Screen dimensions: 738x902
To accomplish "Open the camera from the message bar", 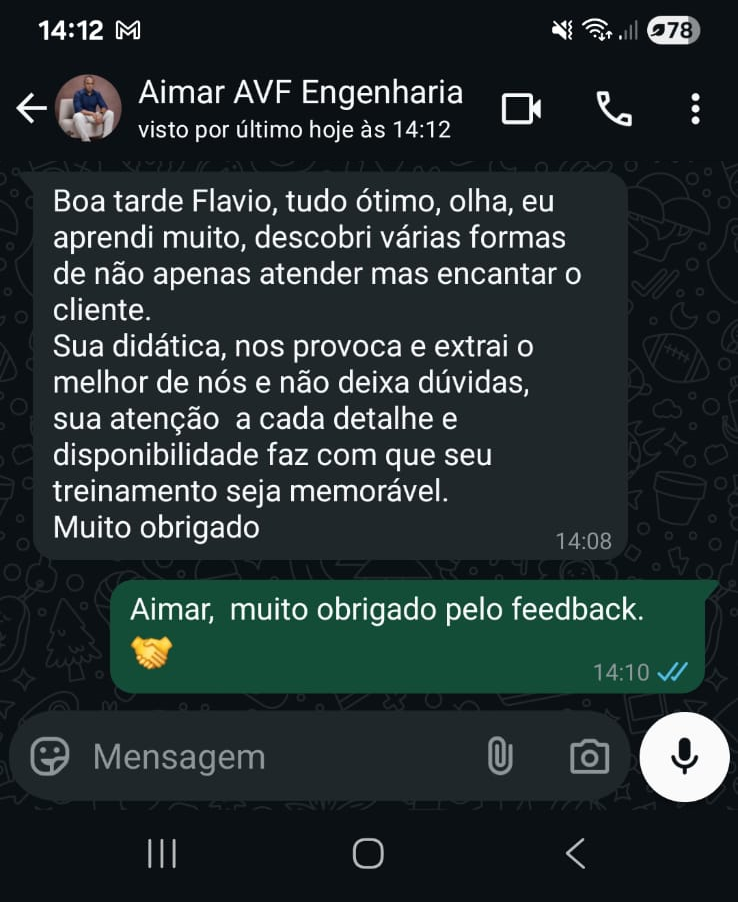I will [x=589, y=757].
